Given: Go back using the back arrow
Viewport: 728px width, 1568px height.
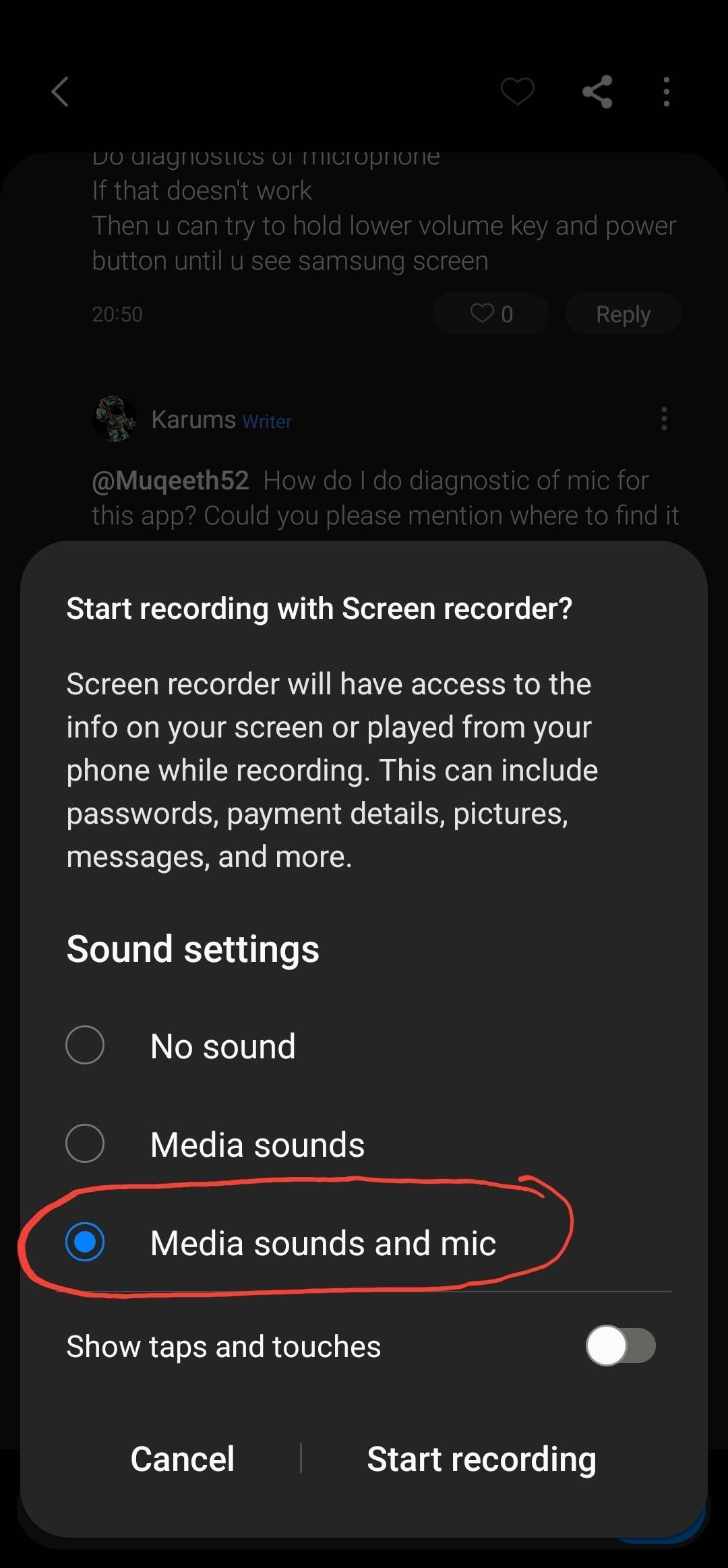Looking at the screenshot, I should pos(60,92).
